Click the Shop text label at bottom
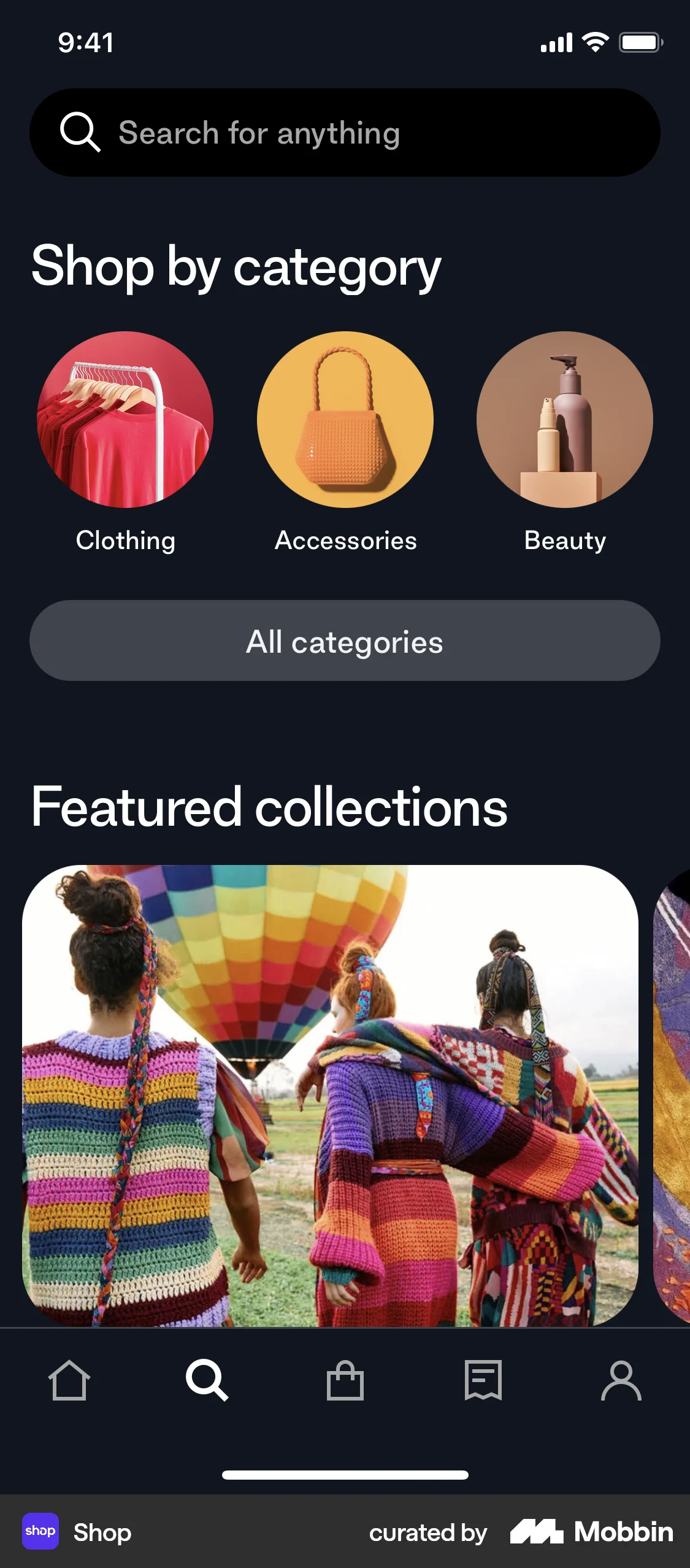690x1568 pixels. [102, 1532]
